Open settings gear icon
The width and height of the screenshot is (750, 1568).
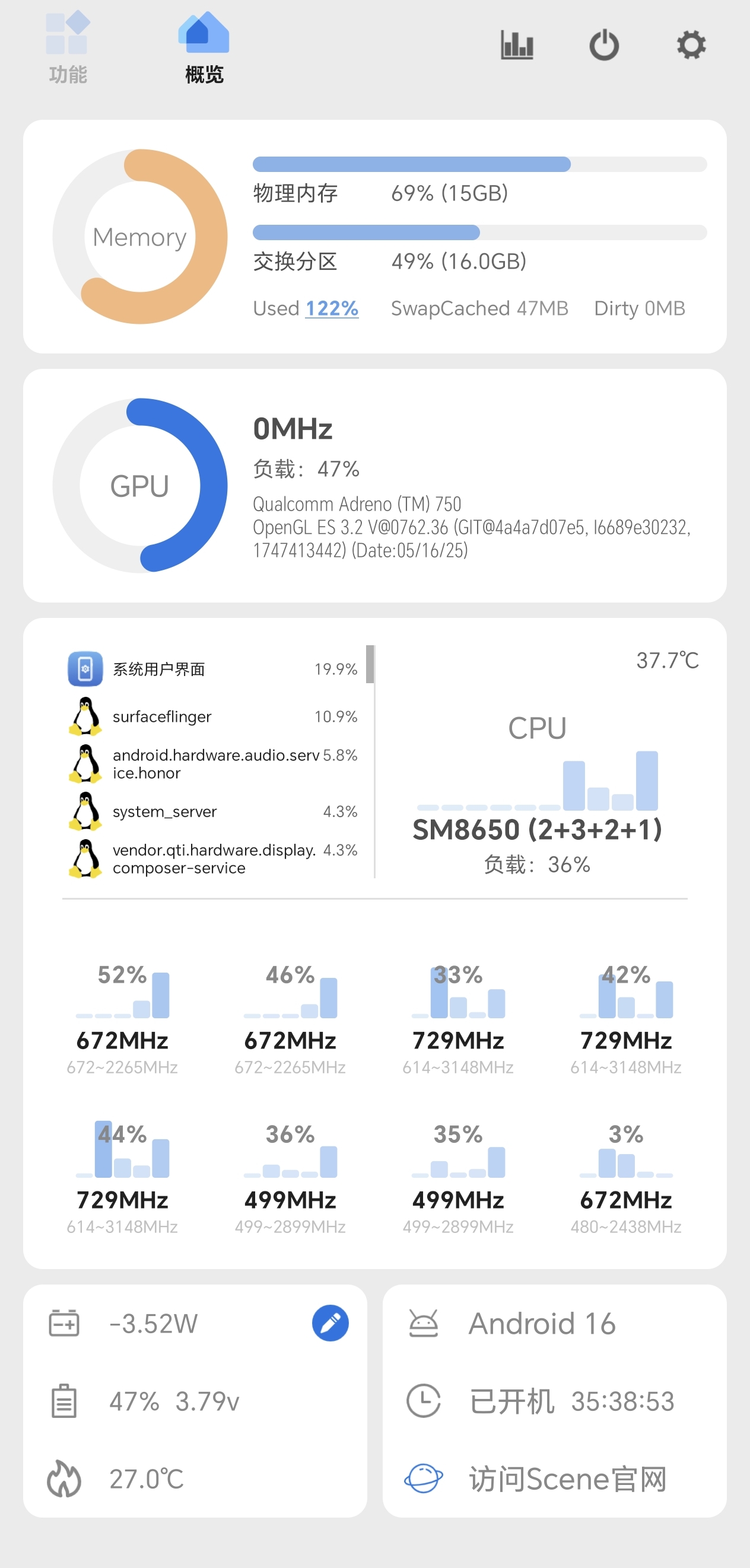point(691,45)
